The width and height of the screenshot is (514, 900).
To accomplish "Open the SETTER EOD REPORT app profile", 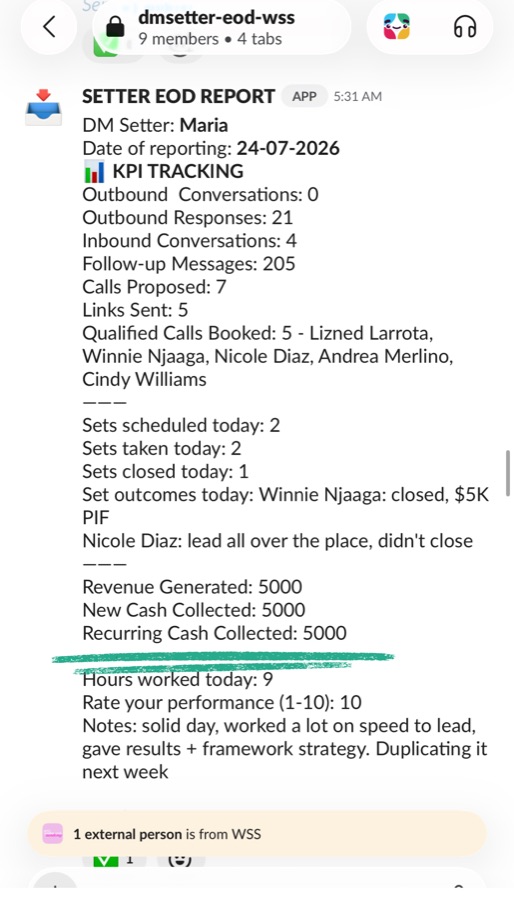I will [x=178, y=96].
